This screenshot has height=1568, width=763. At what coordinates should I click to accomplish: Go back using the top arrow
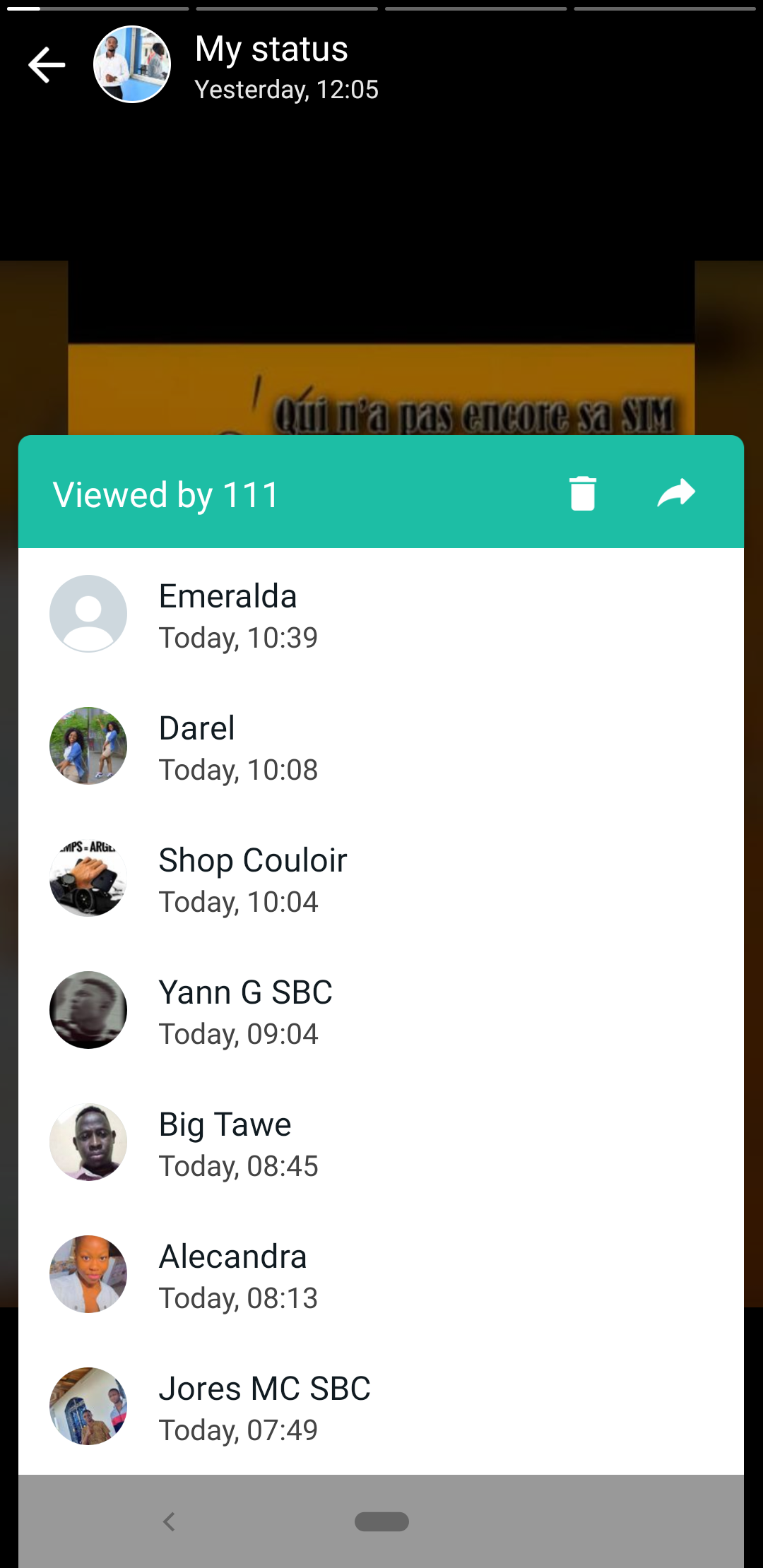click(47, 65)
